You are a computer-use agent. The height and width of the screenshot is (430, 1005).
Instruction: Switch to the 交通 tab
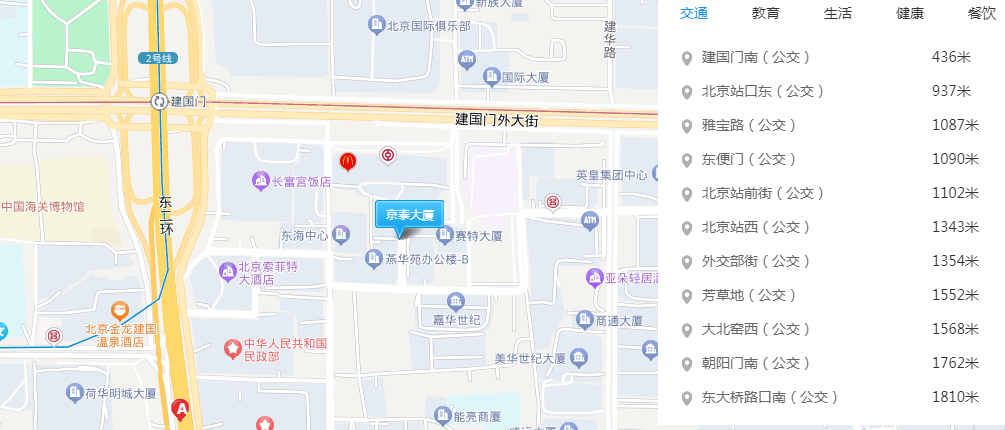693,13
